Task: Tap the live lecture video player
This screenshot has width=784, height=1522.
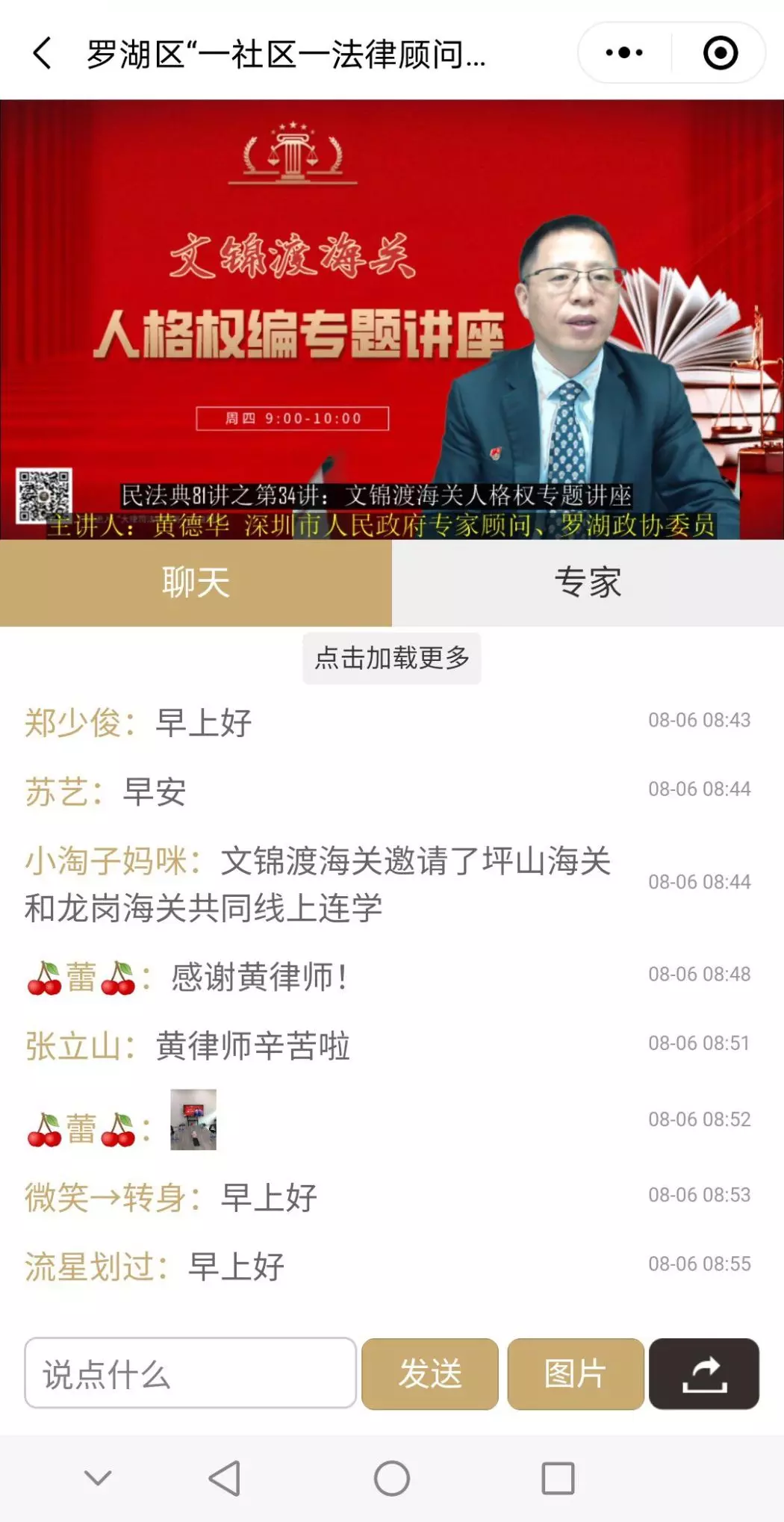Action: pyautogui.click(x=392, y=319)
